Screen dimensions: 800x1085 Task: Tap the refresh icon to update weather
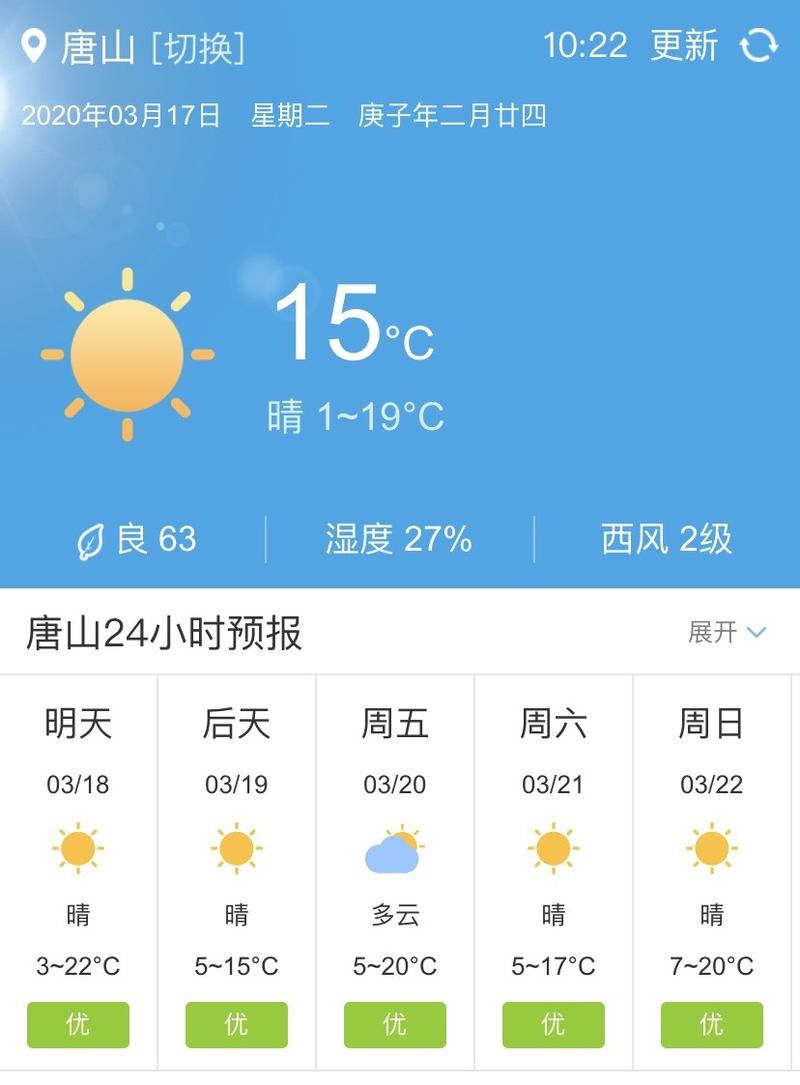point(762,45)
